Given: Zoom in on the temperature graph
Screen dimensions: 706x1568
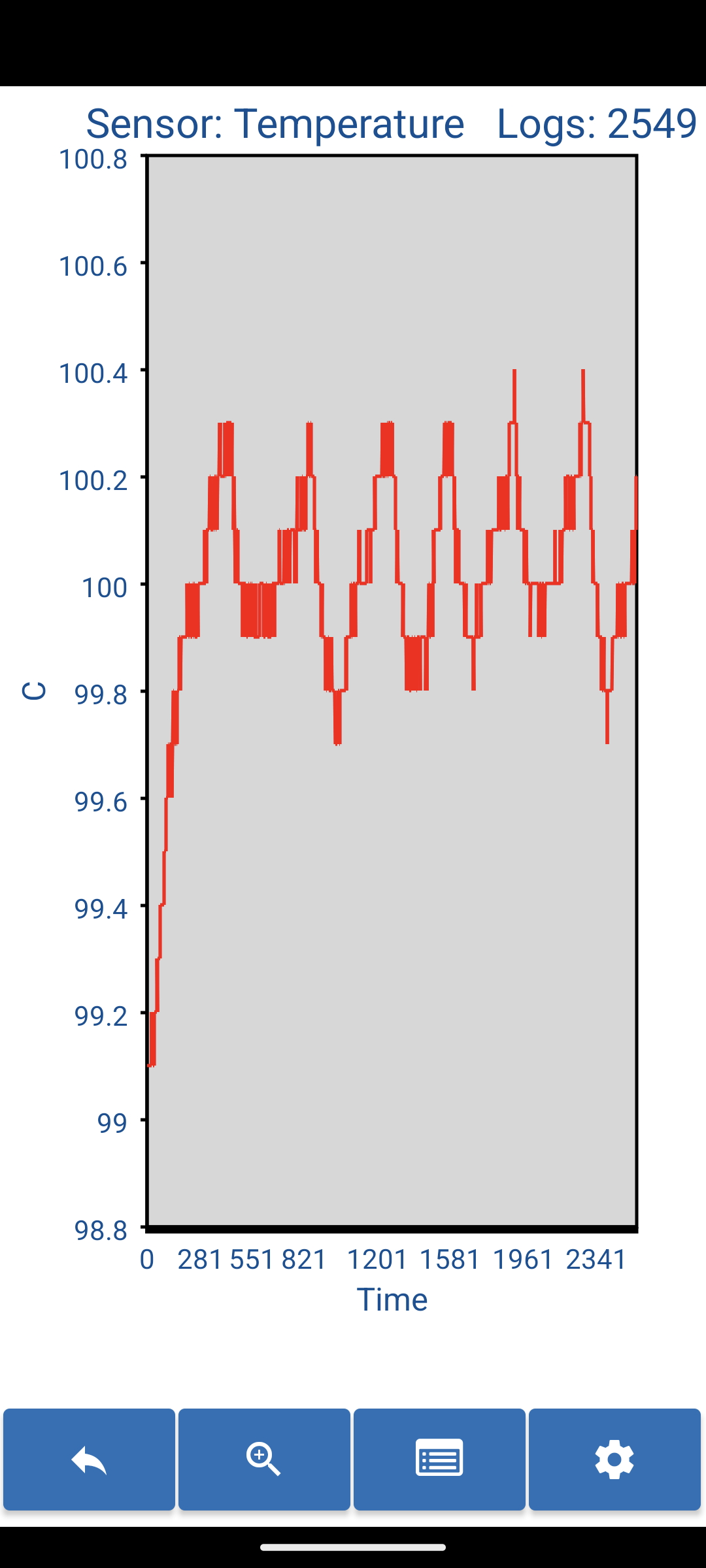Looking at the screenshot, I should tap(264, 1459).
